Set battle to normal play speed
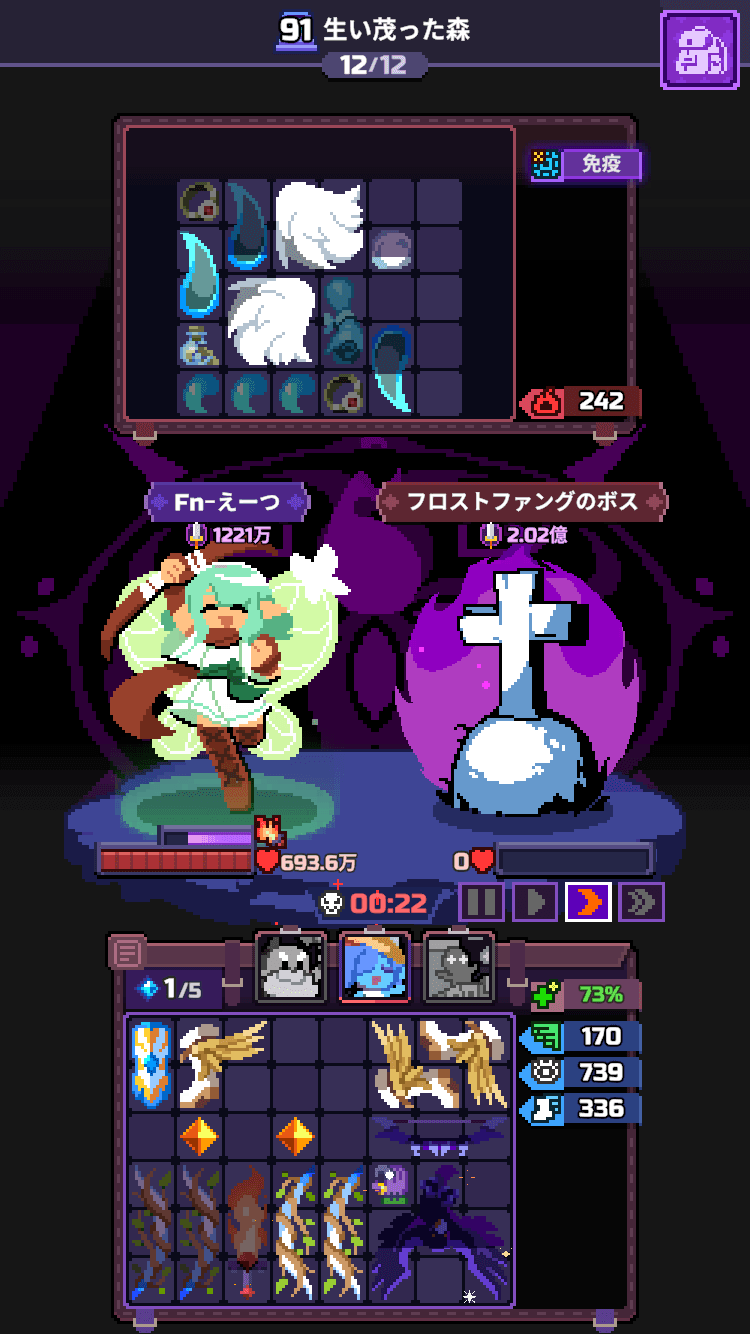 (x=535, y=902)
